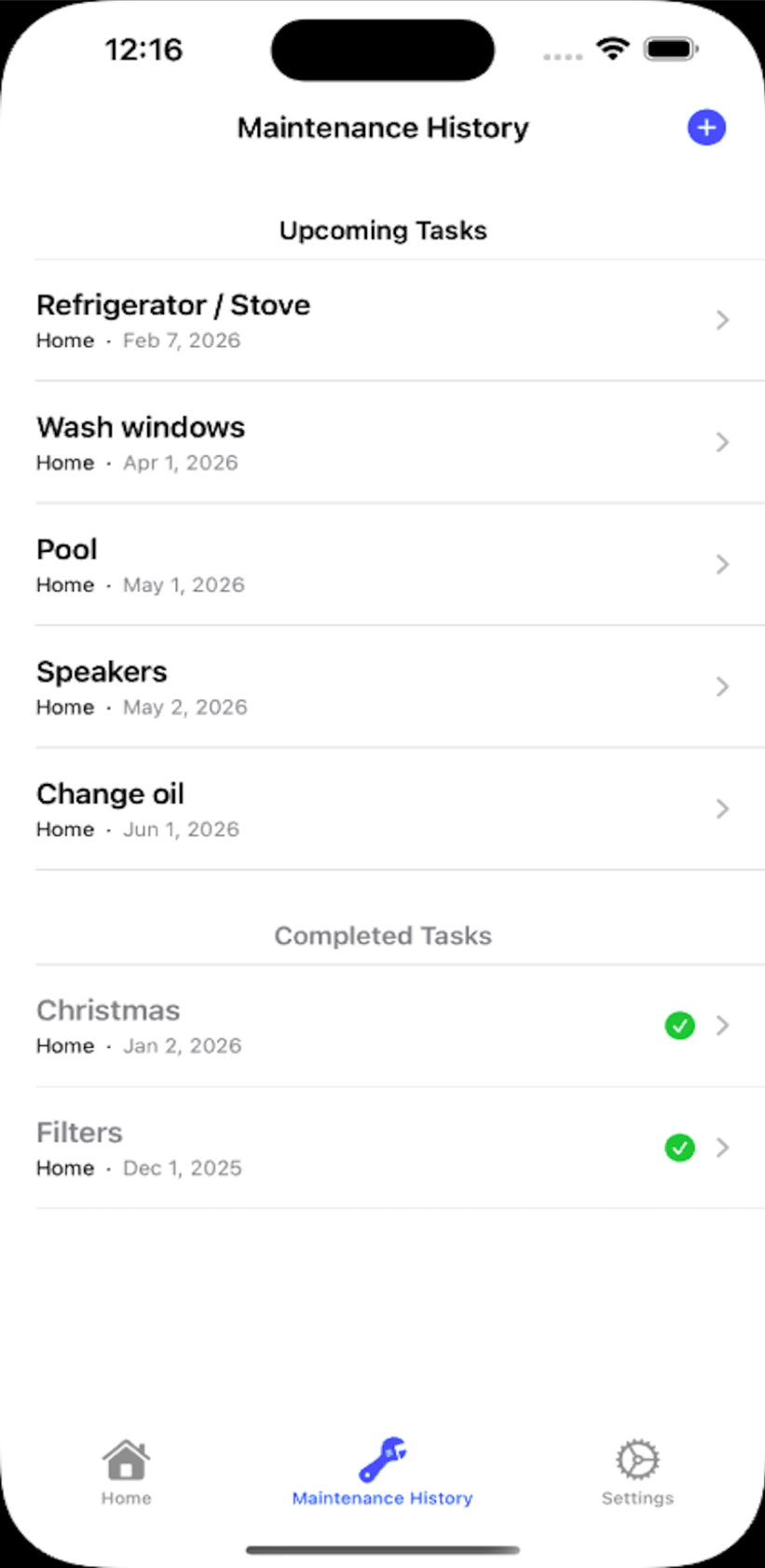Open the Speakers task

(382, 687)
